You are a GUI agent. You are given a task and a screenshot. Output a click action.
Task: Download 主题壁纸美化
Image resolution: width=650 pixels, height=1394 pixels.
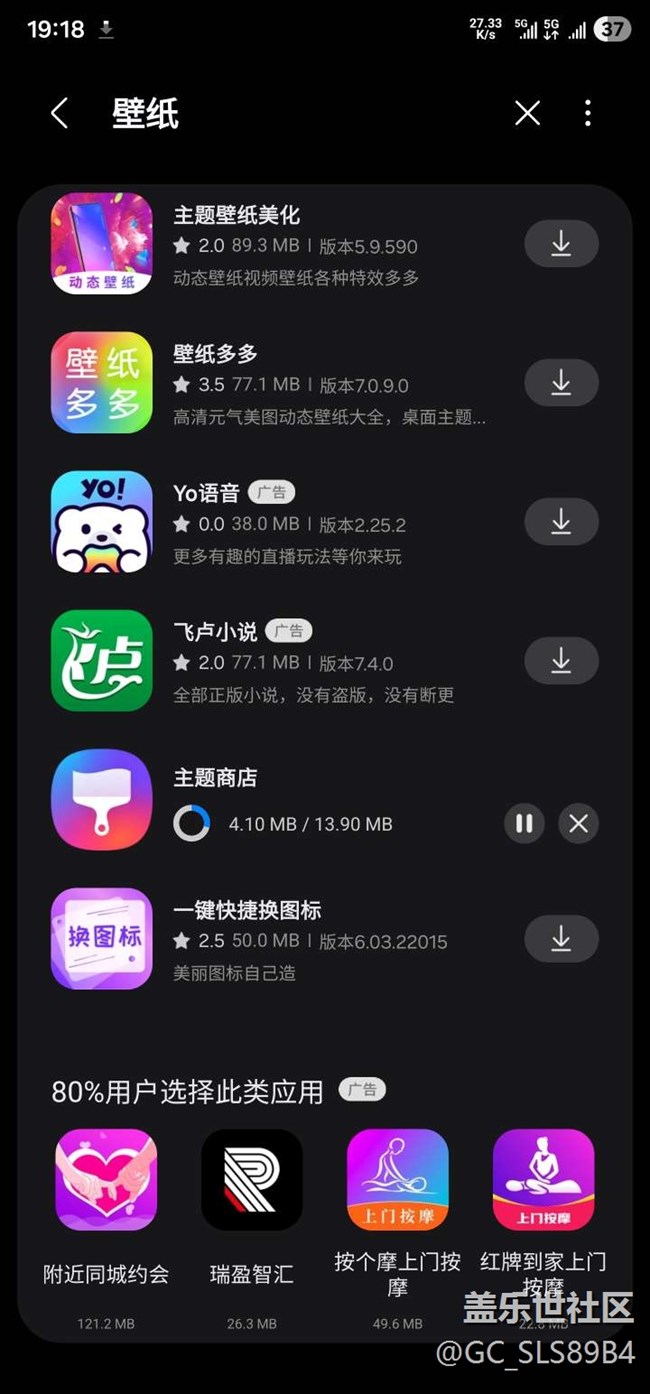[x=561, y=244]
